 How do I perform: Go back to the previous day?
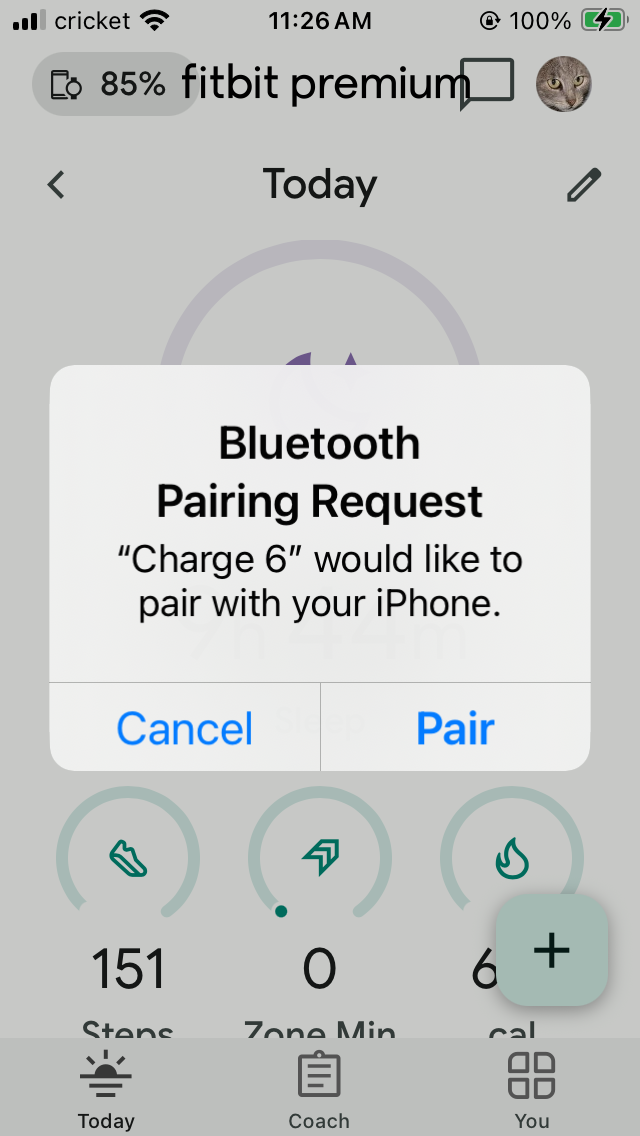56,185
